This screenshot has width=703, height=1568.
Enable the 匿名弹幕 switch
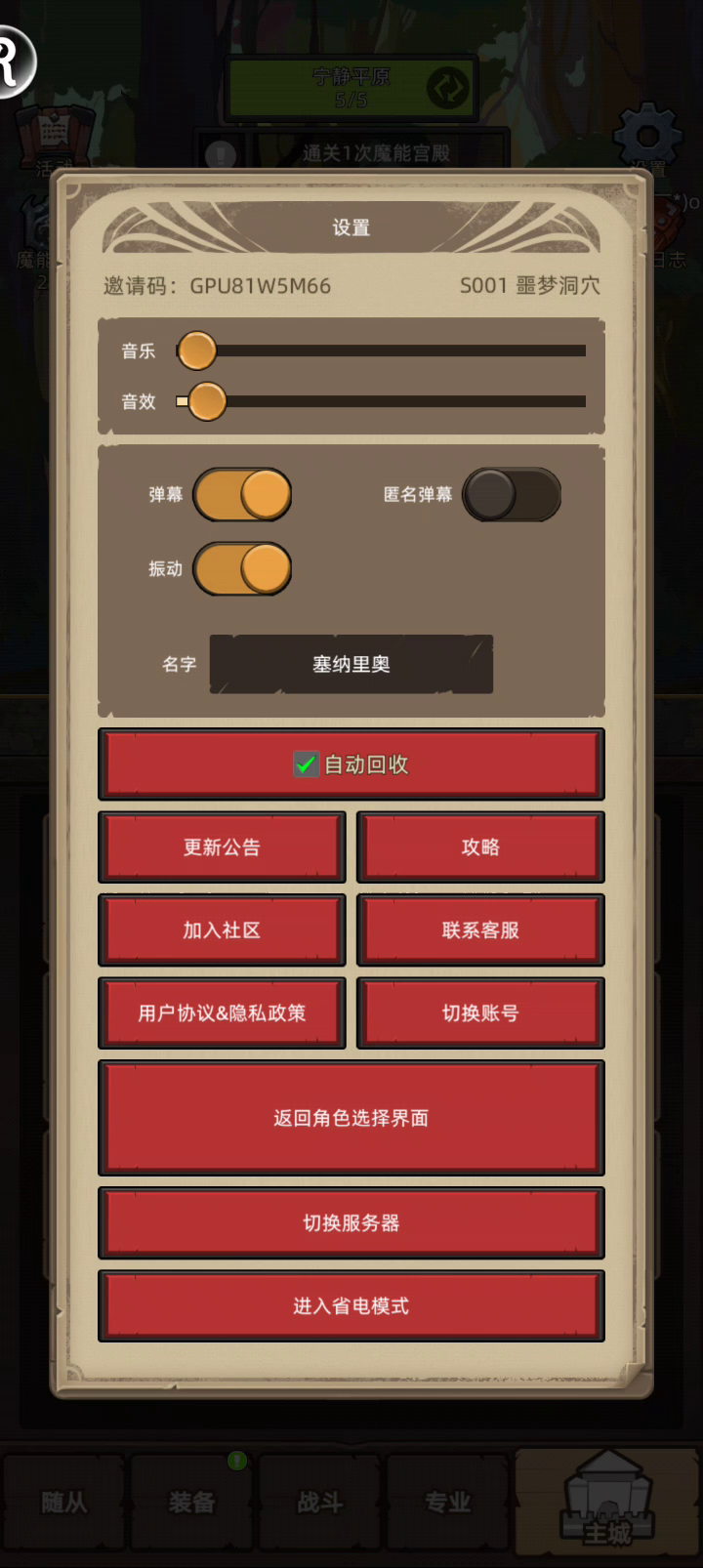(x=512, y=494)
